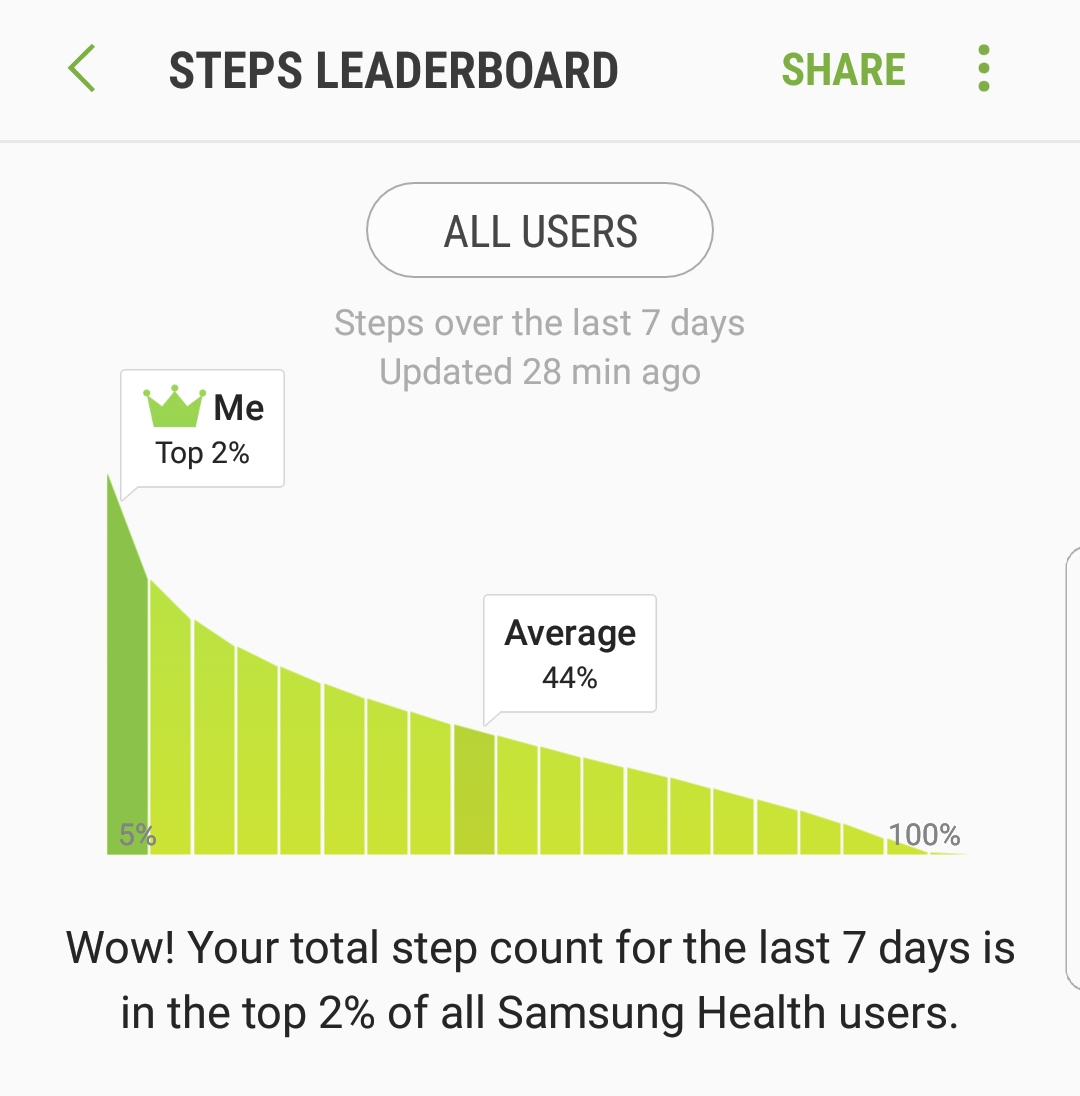
Task: Share the steps leaderboard
Action: tap(843, 70)
